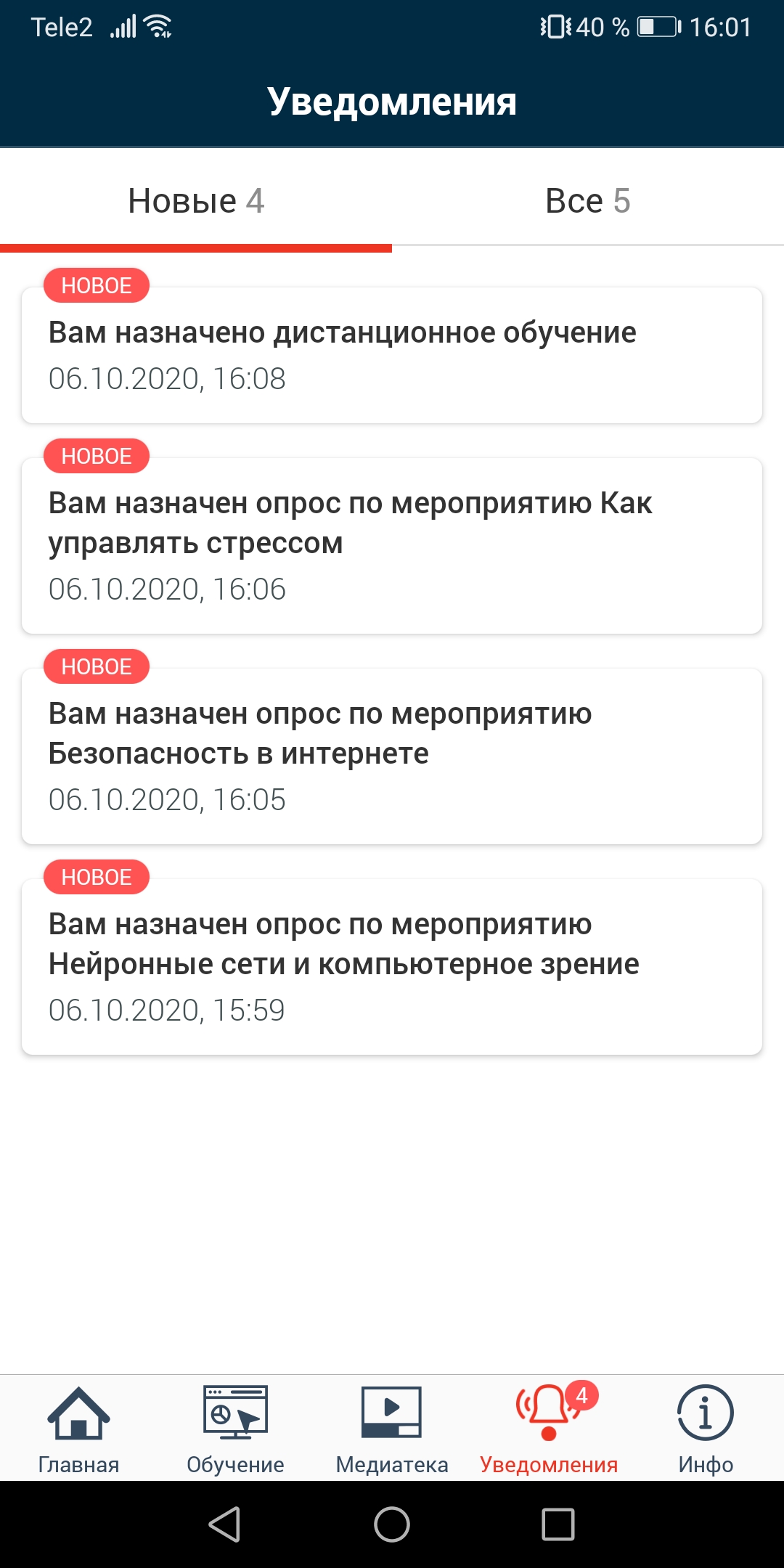Switch to the Все tab
784x1568 pixels.
click(588, 201)
